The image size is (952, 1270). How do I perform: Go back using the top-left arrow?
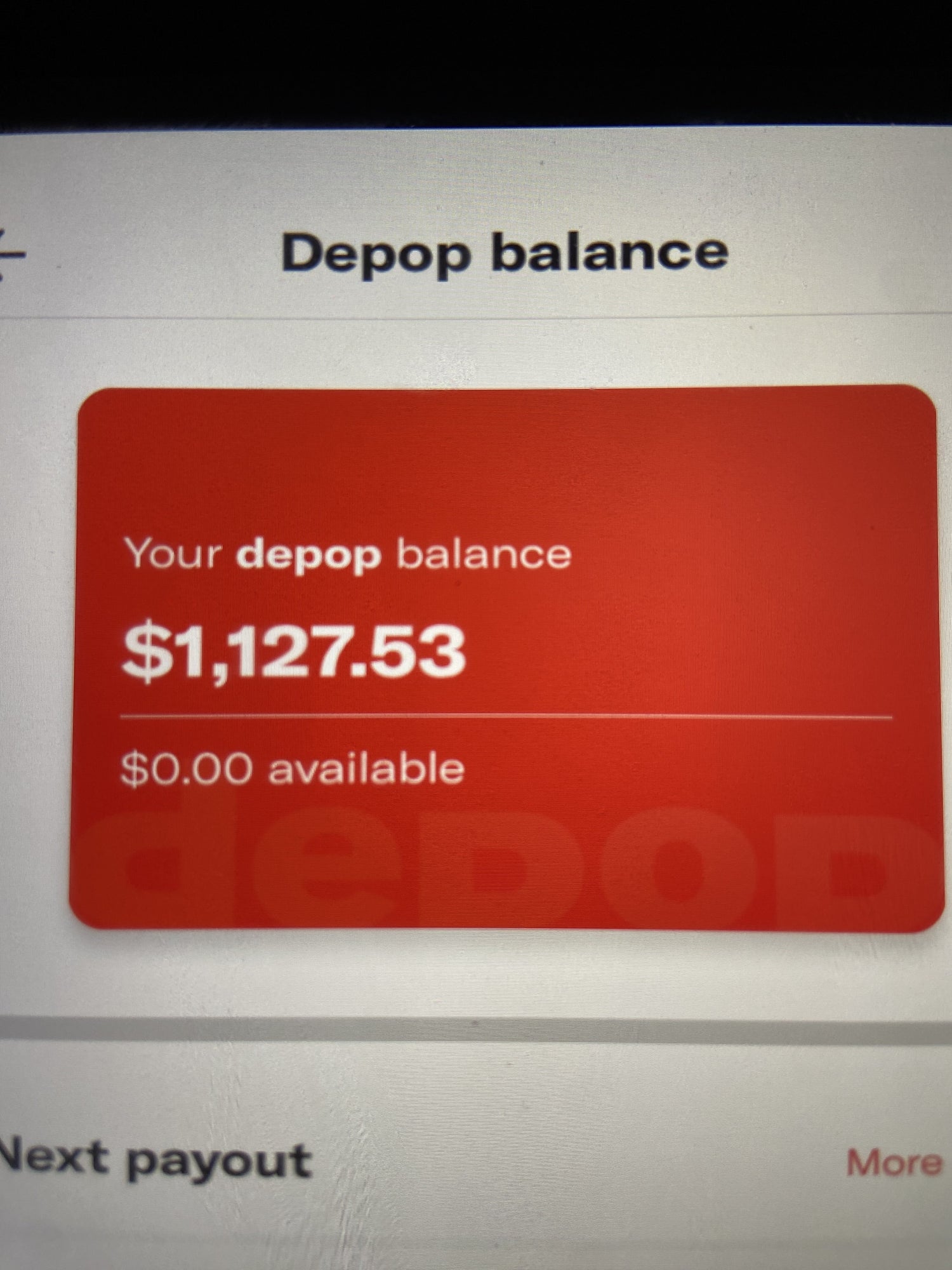(11, 255)
